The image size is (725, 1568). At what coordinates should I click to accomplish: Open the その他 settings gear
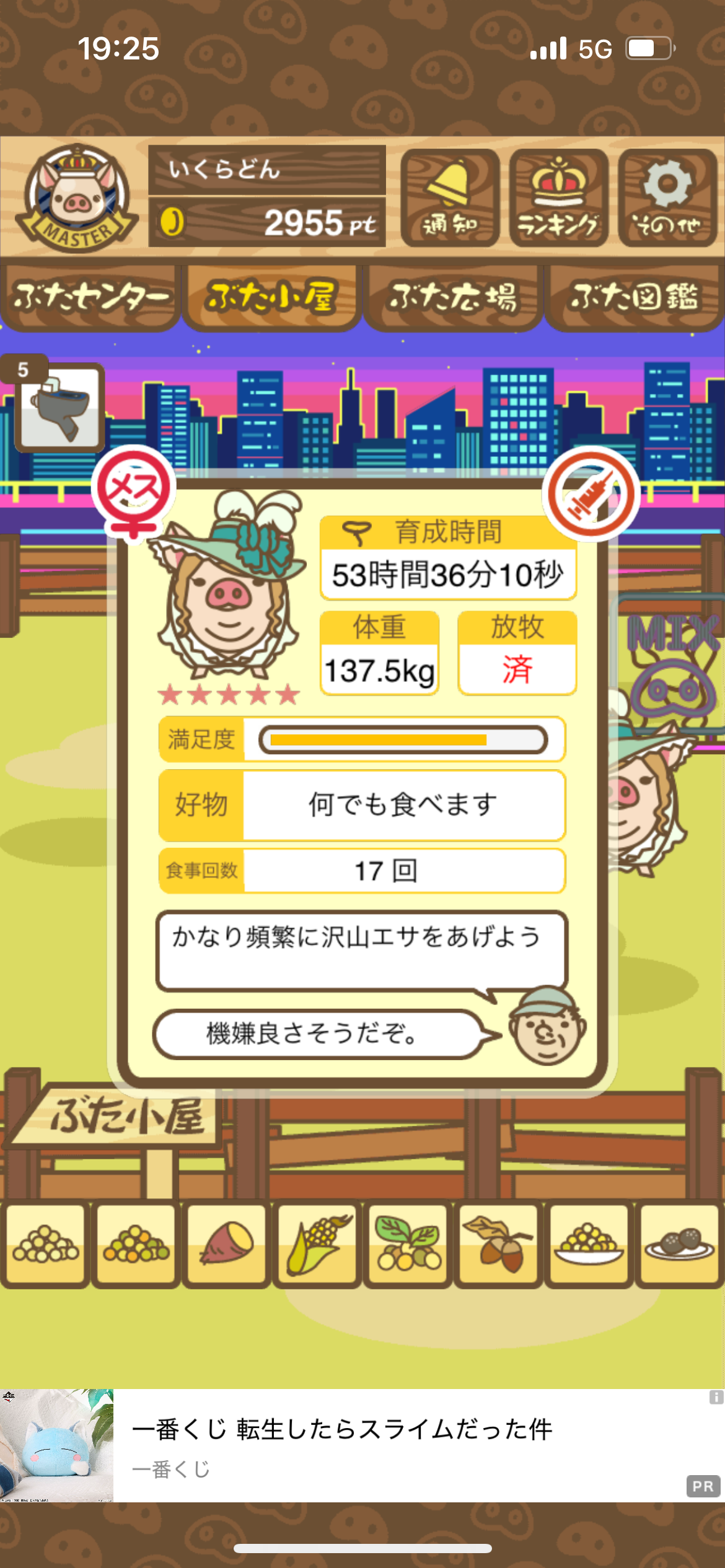(x=667, y=198)
